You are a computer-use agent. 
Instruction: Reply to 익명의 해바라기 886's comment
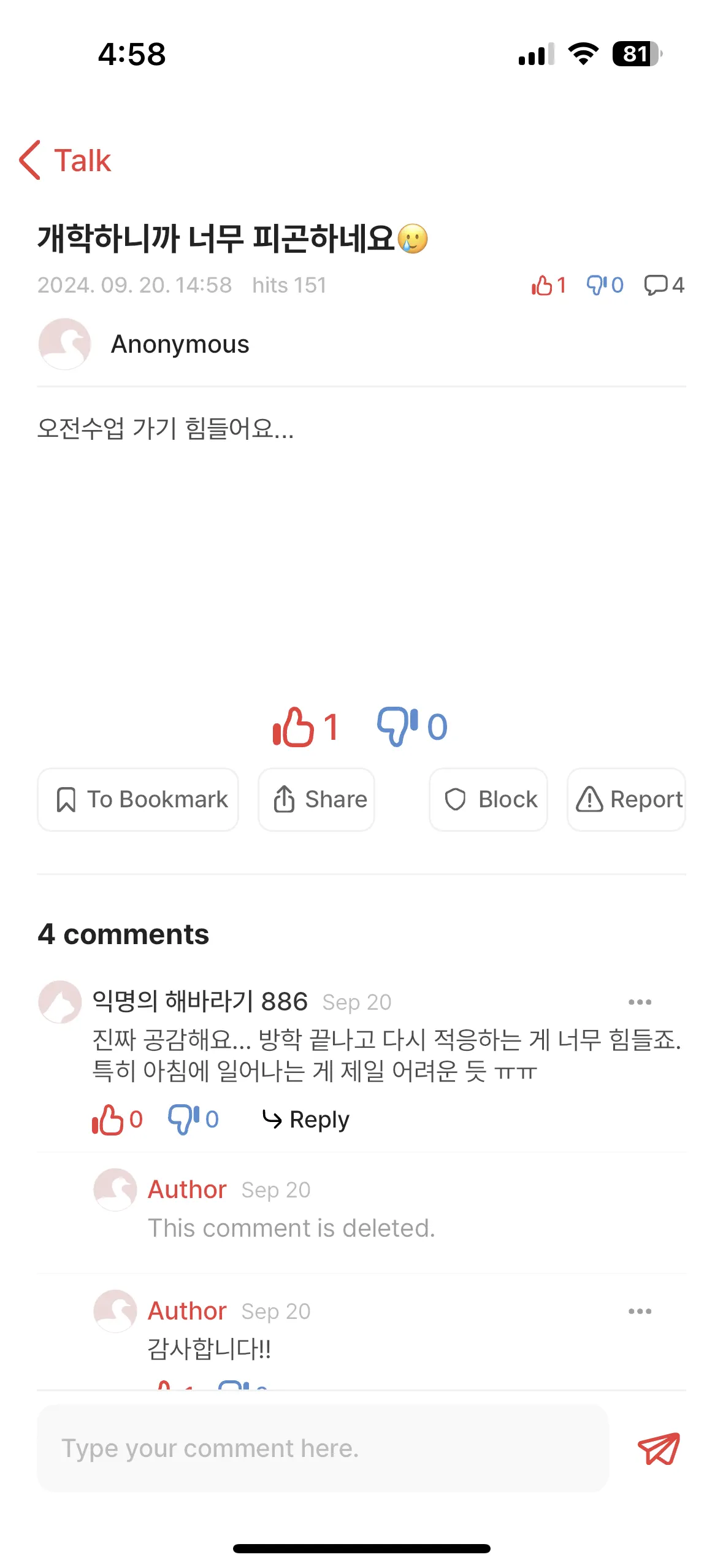tap(305, 1120)
